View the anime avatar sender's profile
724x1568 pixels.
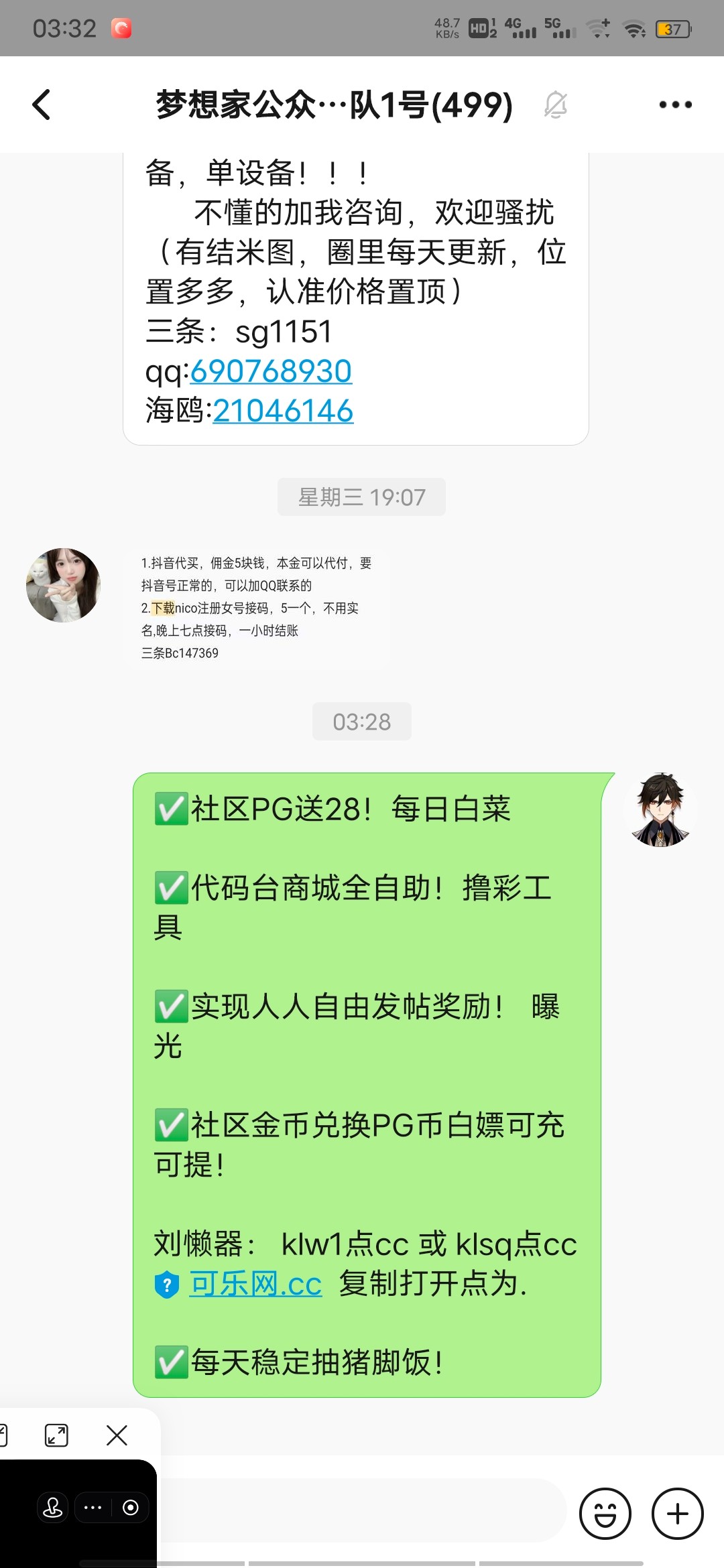660,810
